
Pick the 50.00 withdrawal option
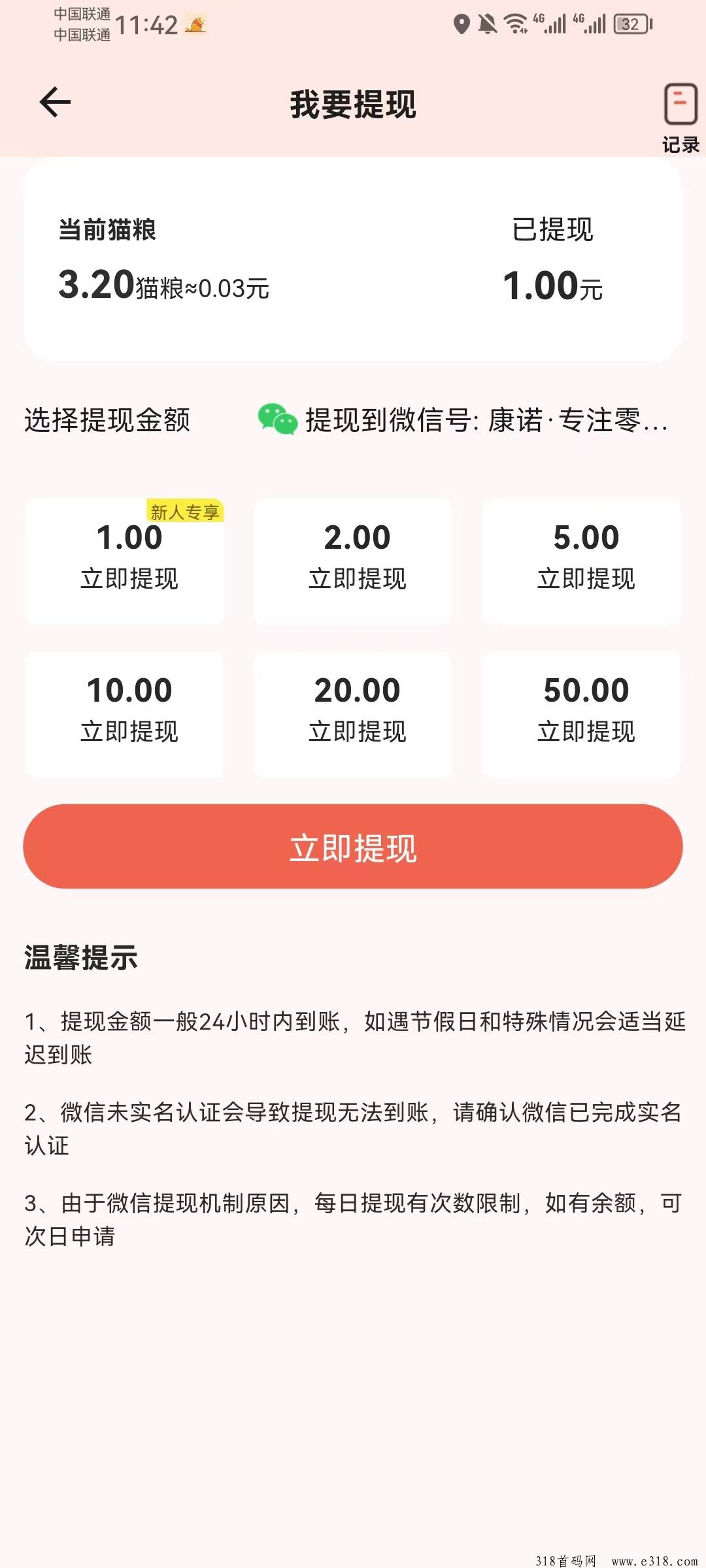pyautogui.click(x=581, y=714)
